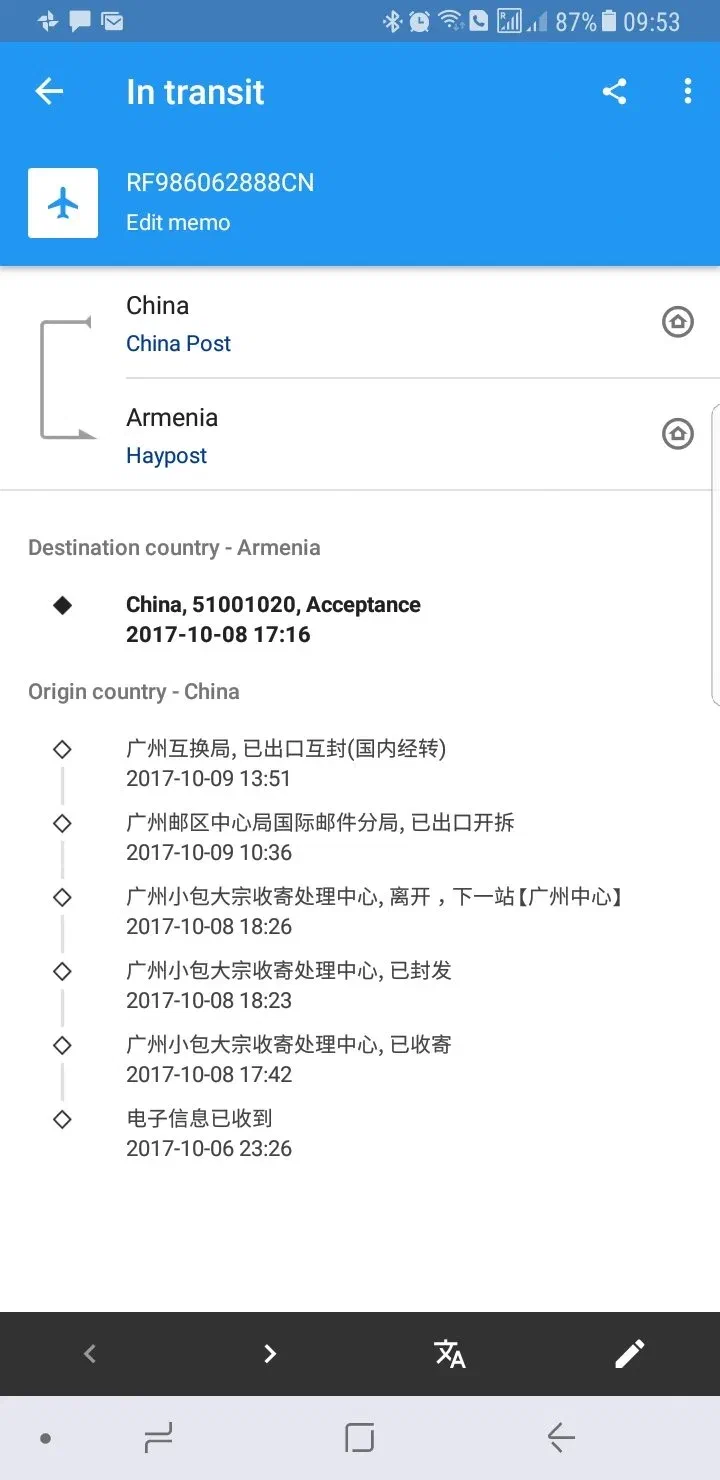This screenshot has height=1480, width=720.
Task: Go to next package with right chevron
Action: [270, 1354]
